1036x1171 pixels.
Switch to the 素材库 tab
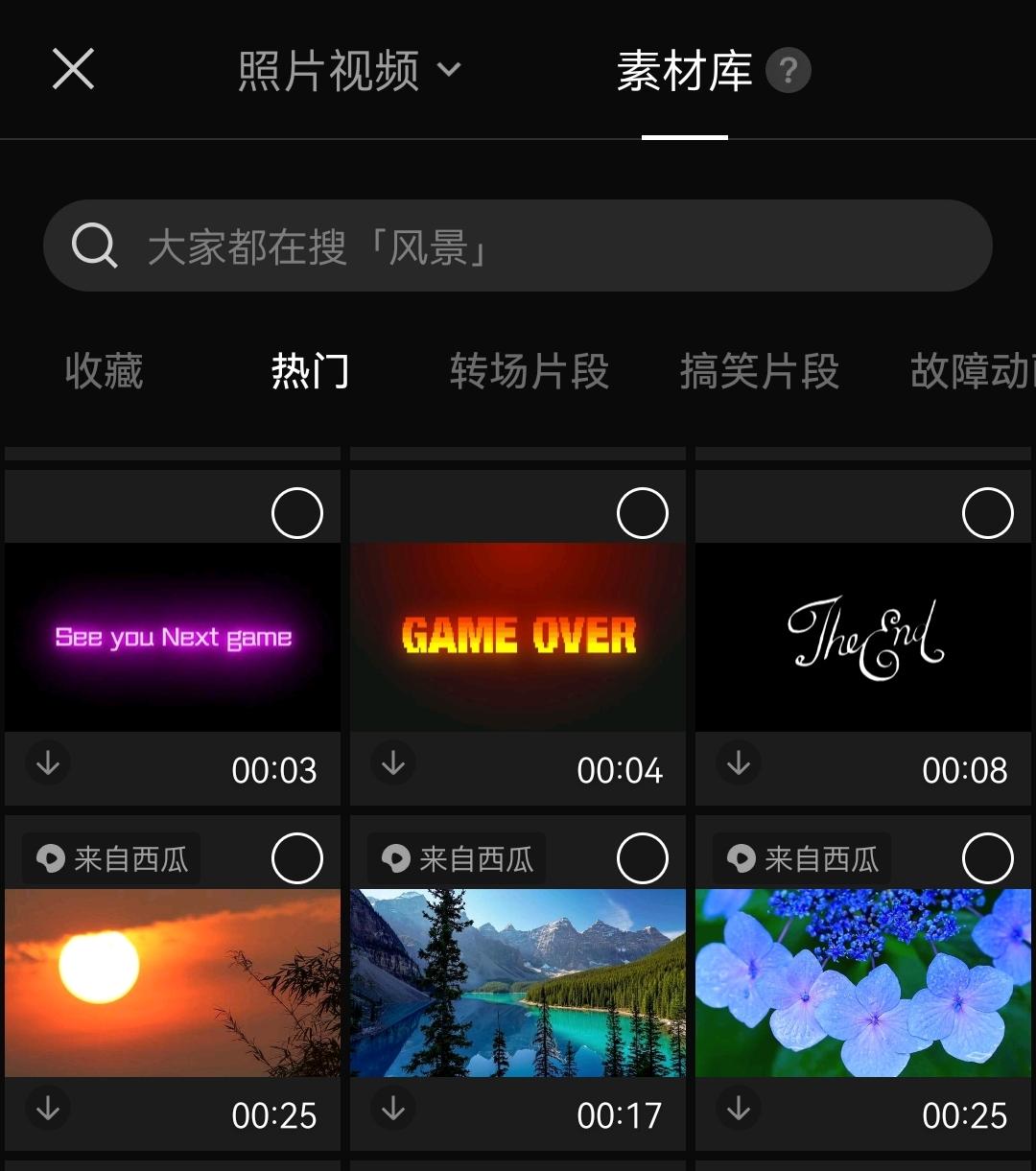coord(684,70)
